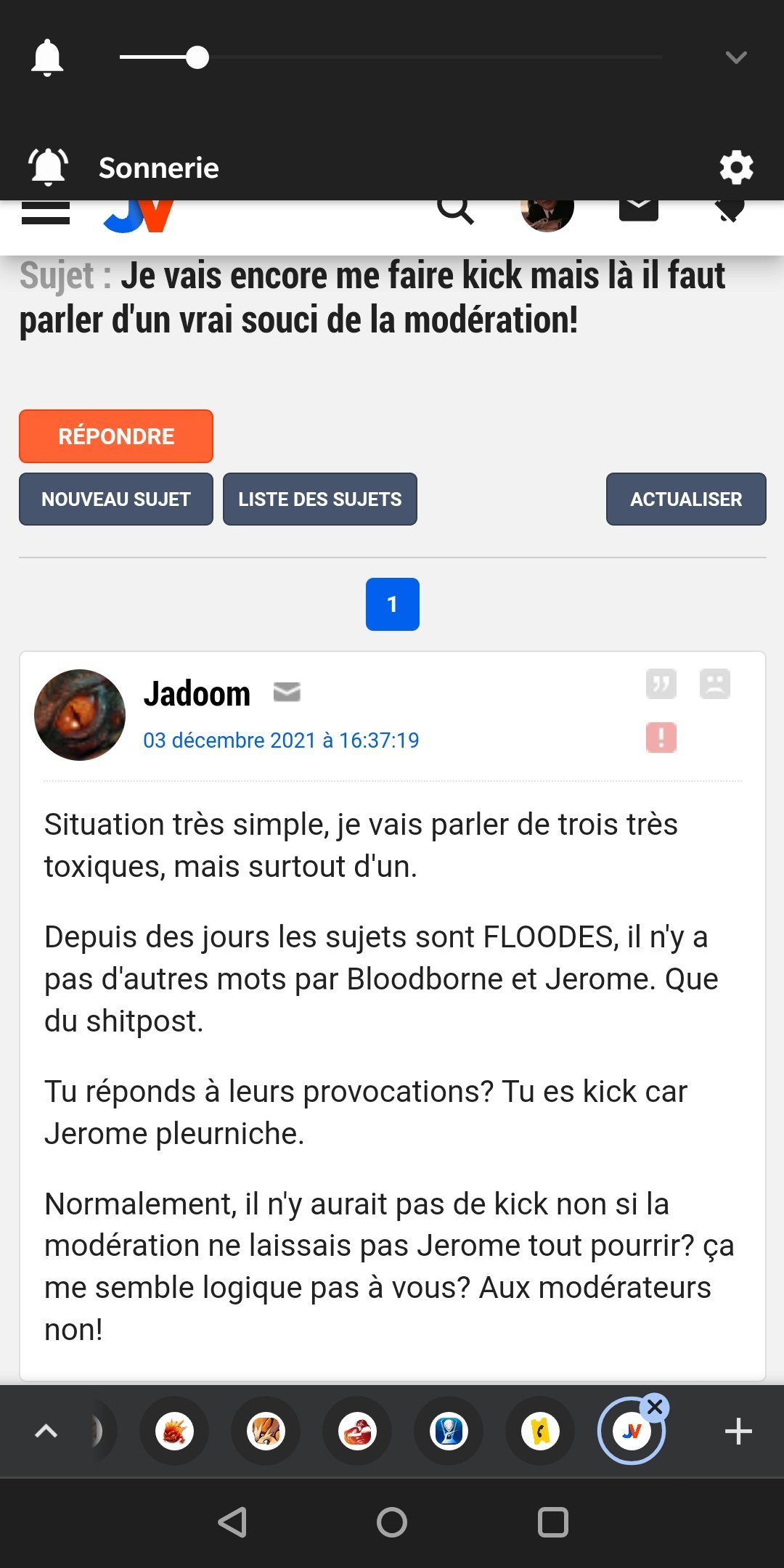Screen dimensions: 784x1568
Task: Send Jadoom a private message
Action: tap(287, 693)
